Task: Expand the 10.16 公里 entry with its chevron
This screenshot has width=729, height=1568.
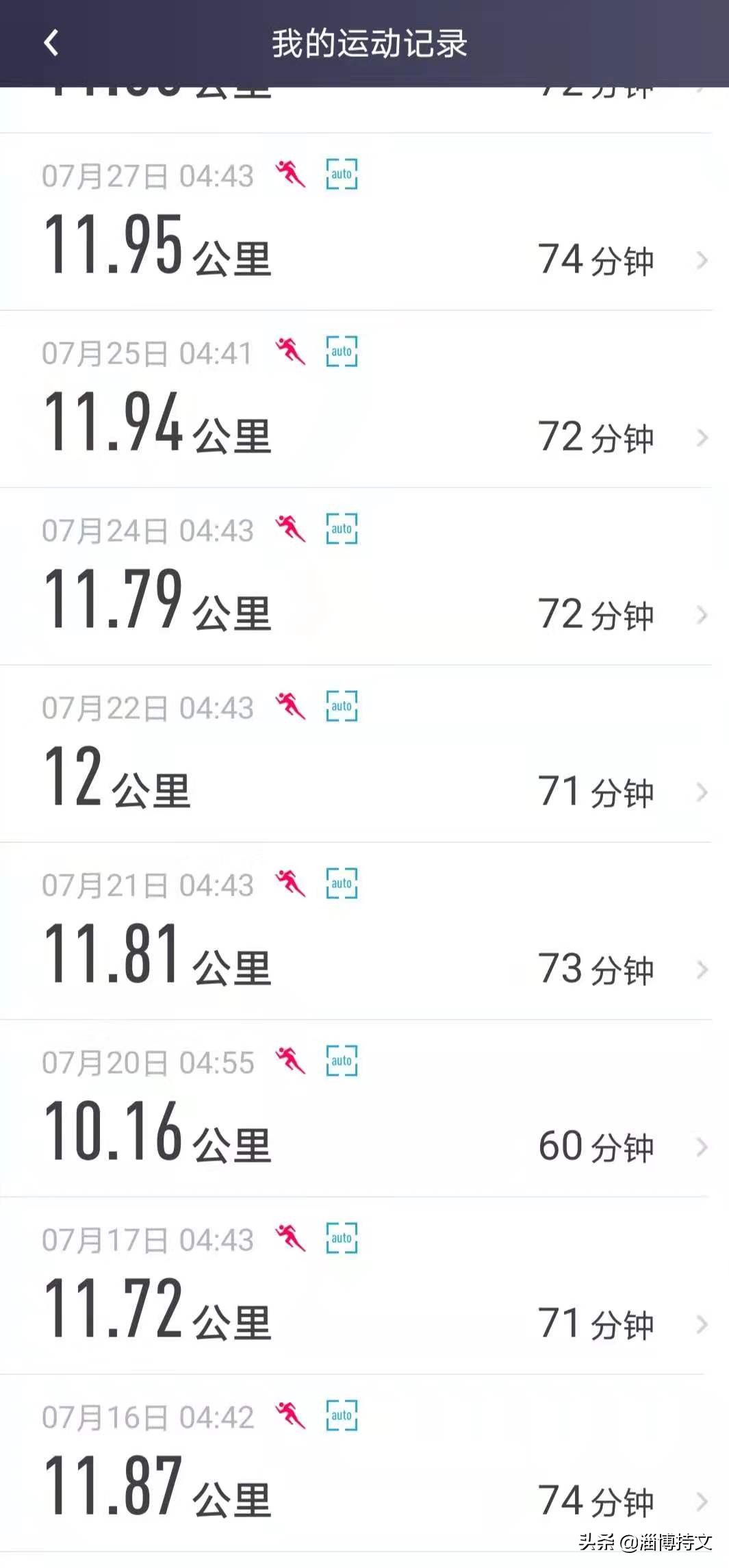Action: tap(701, 1147)
